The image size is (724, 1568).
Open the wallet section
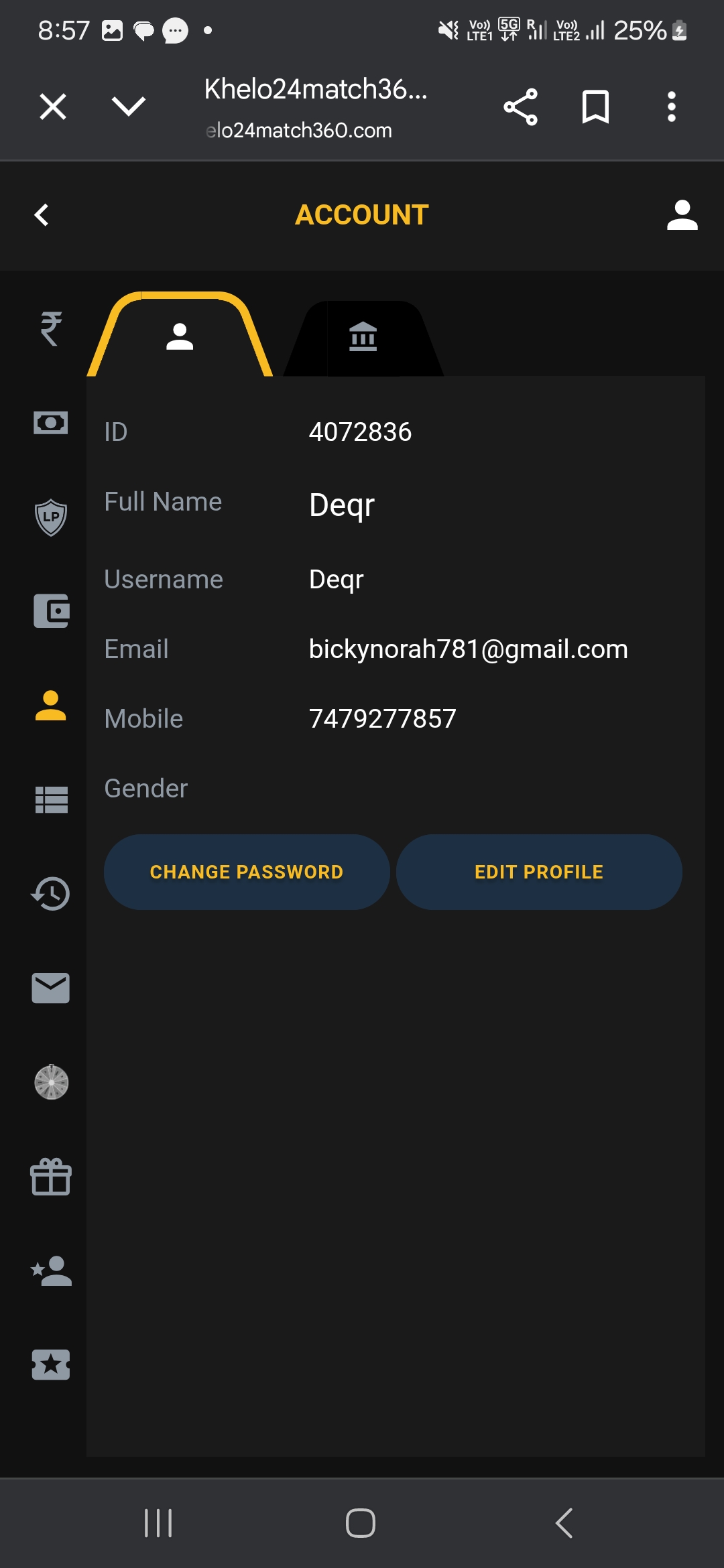click(51, 611)
